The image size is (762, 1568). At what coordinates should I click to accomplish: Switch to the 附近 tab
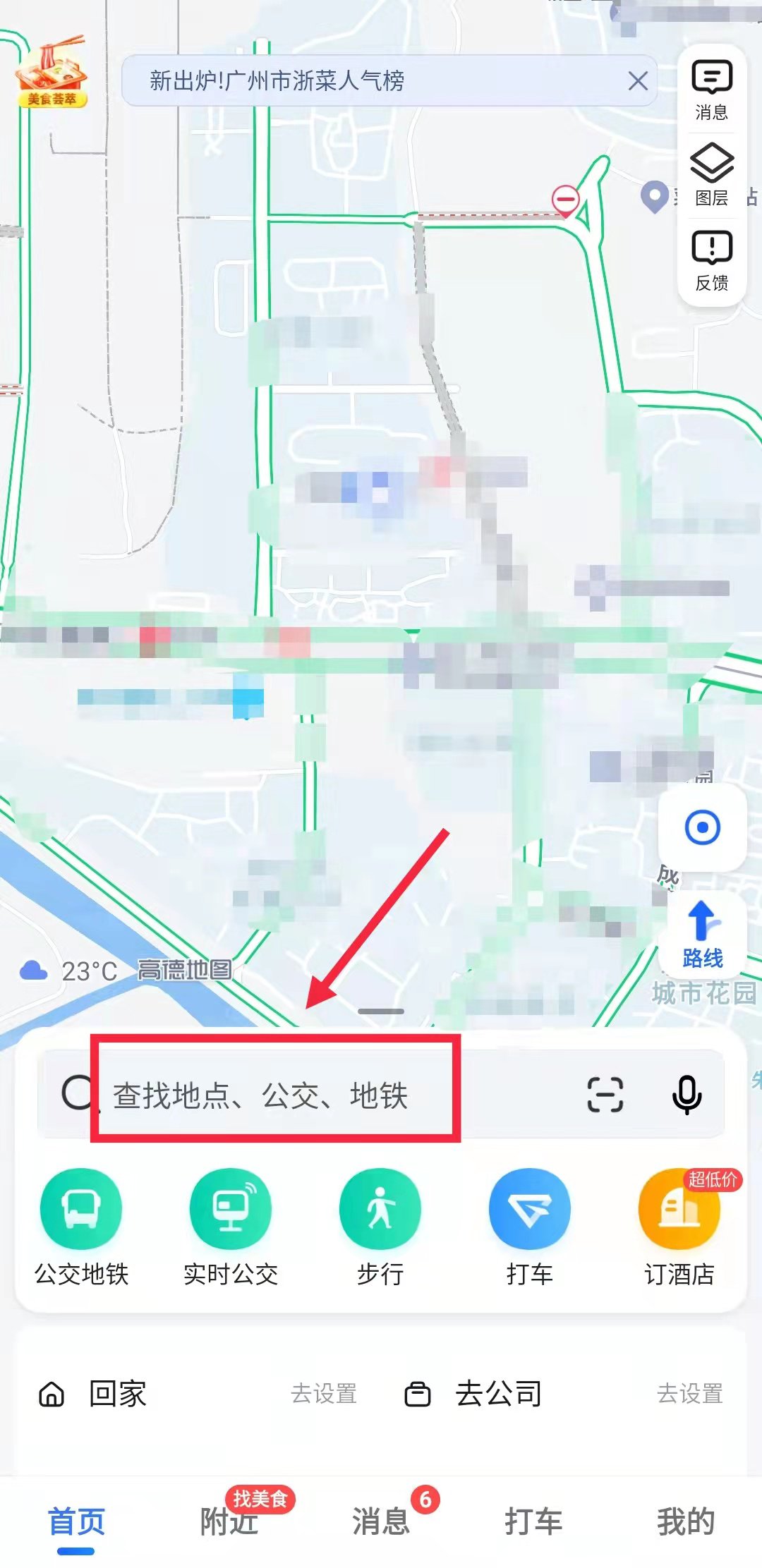[229, 1521]
